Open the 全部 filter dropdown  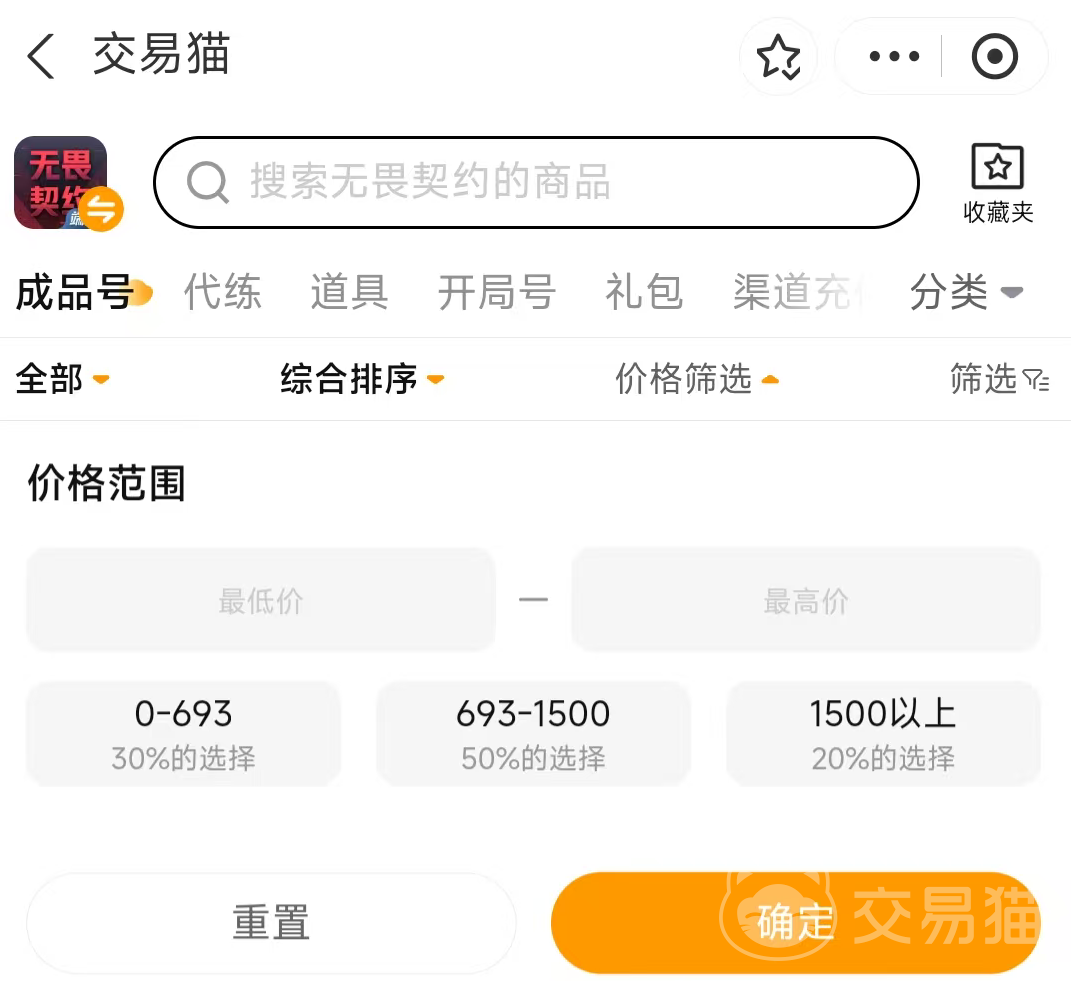click(62, 379)
